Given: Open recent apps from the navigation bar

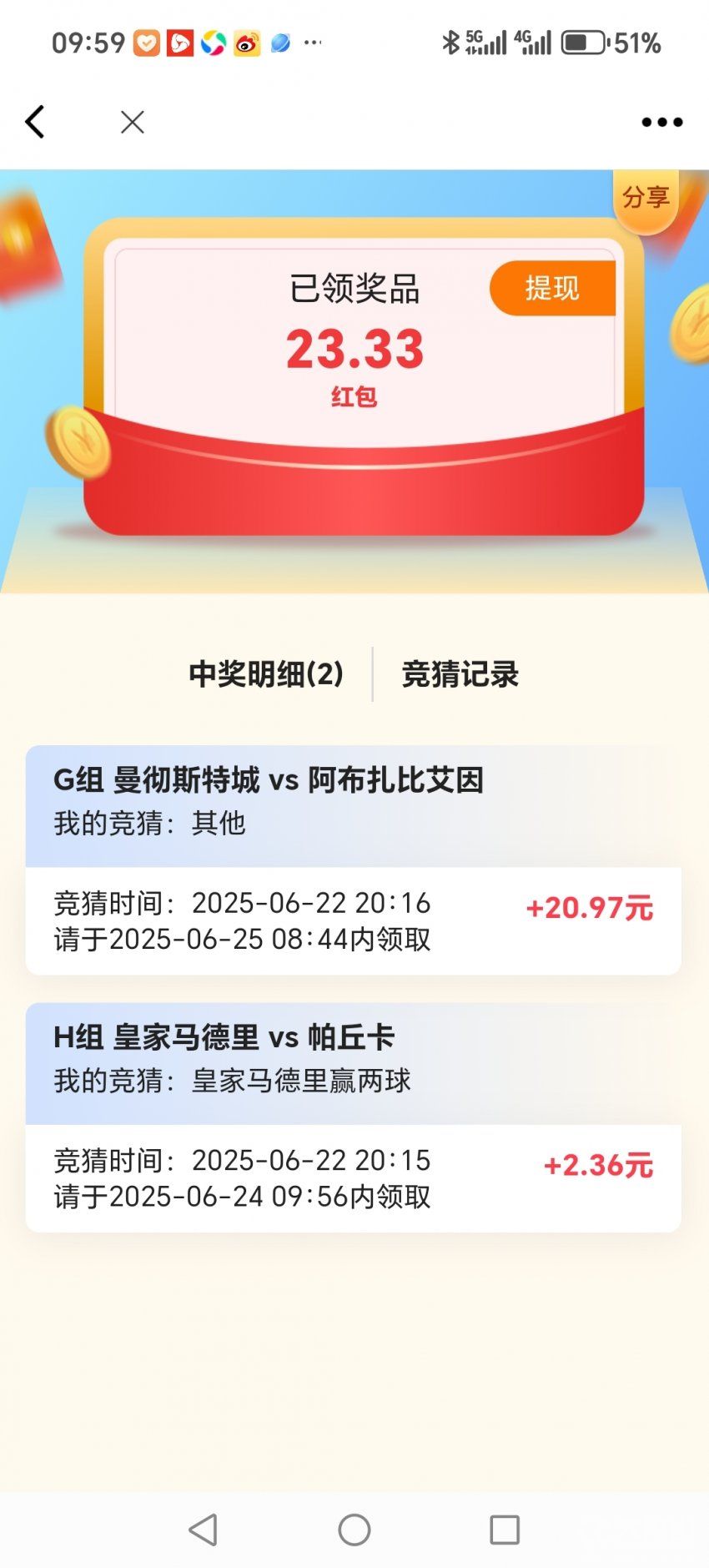Looking at the screenshot, I should pyautogui.click(x=504, y=1530).
